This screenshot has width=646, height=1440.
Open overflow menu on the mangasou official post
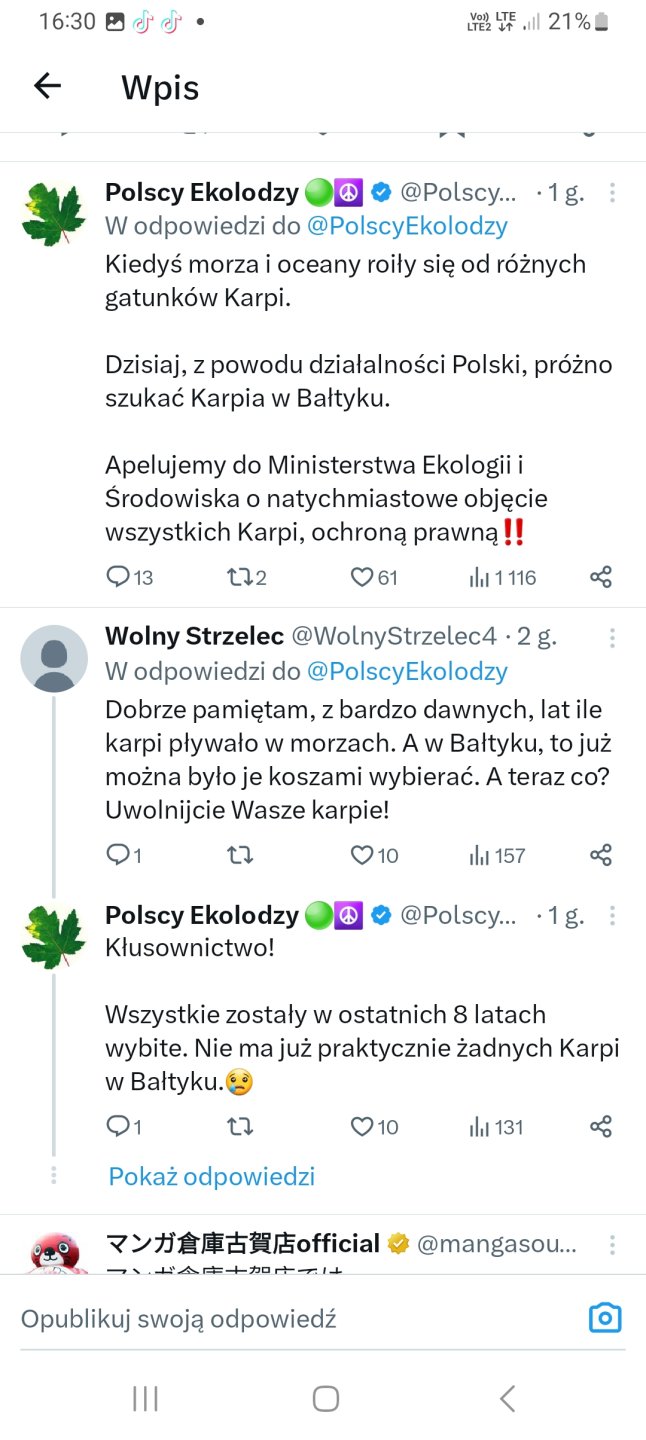pos(612,1244)
